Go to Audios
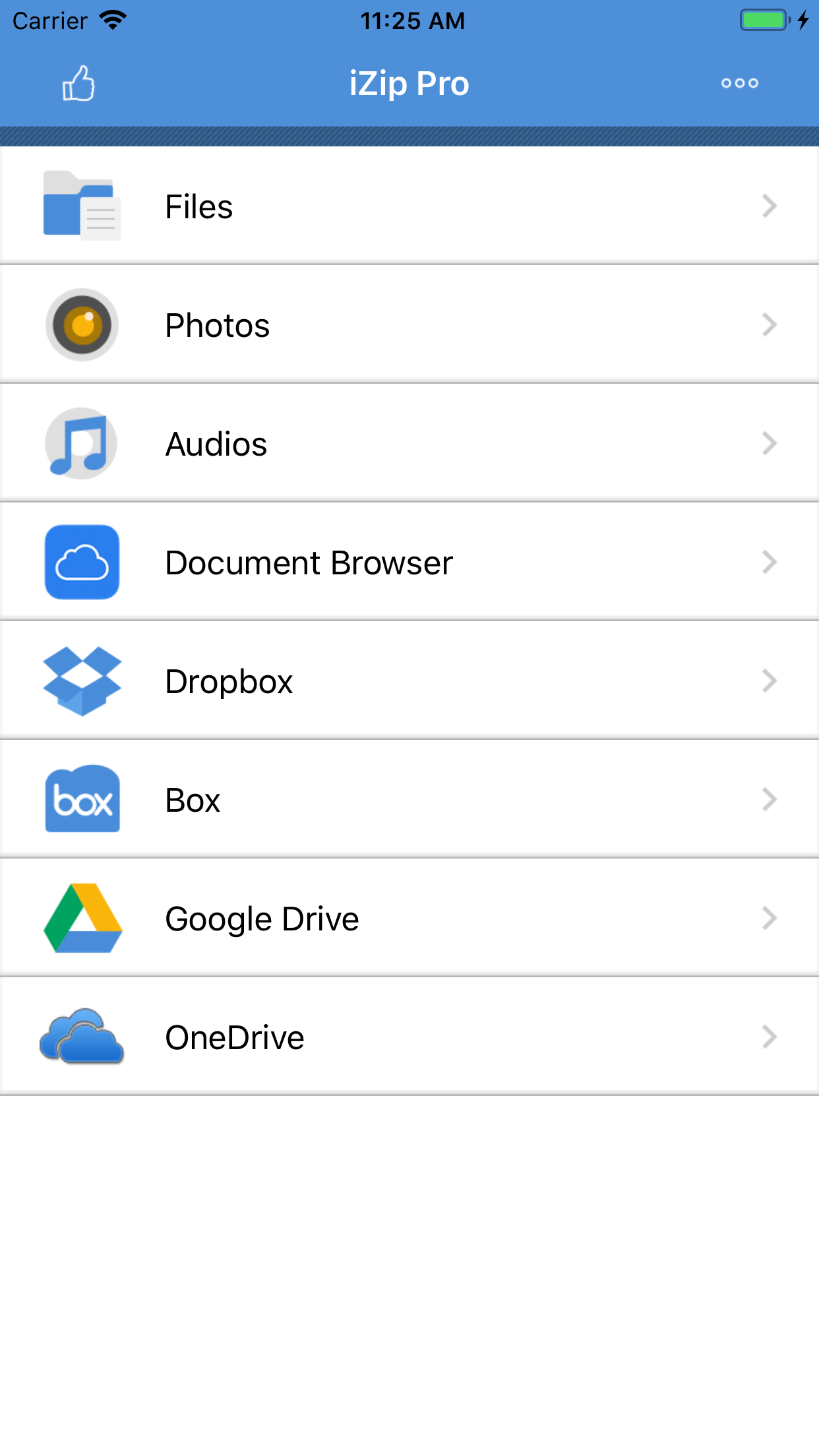The height and width of the screenshot is (1456, 819). pyautogui.click(x=409, y=444)
